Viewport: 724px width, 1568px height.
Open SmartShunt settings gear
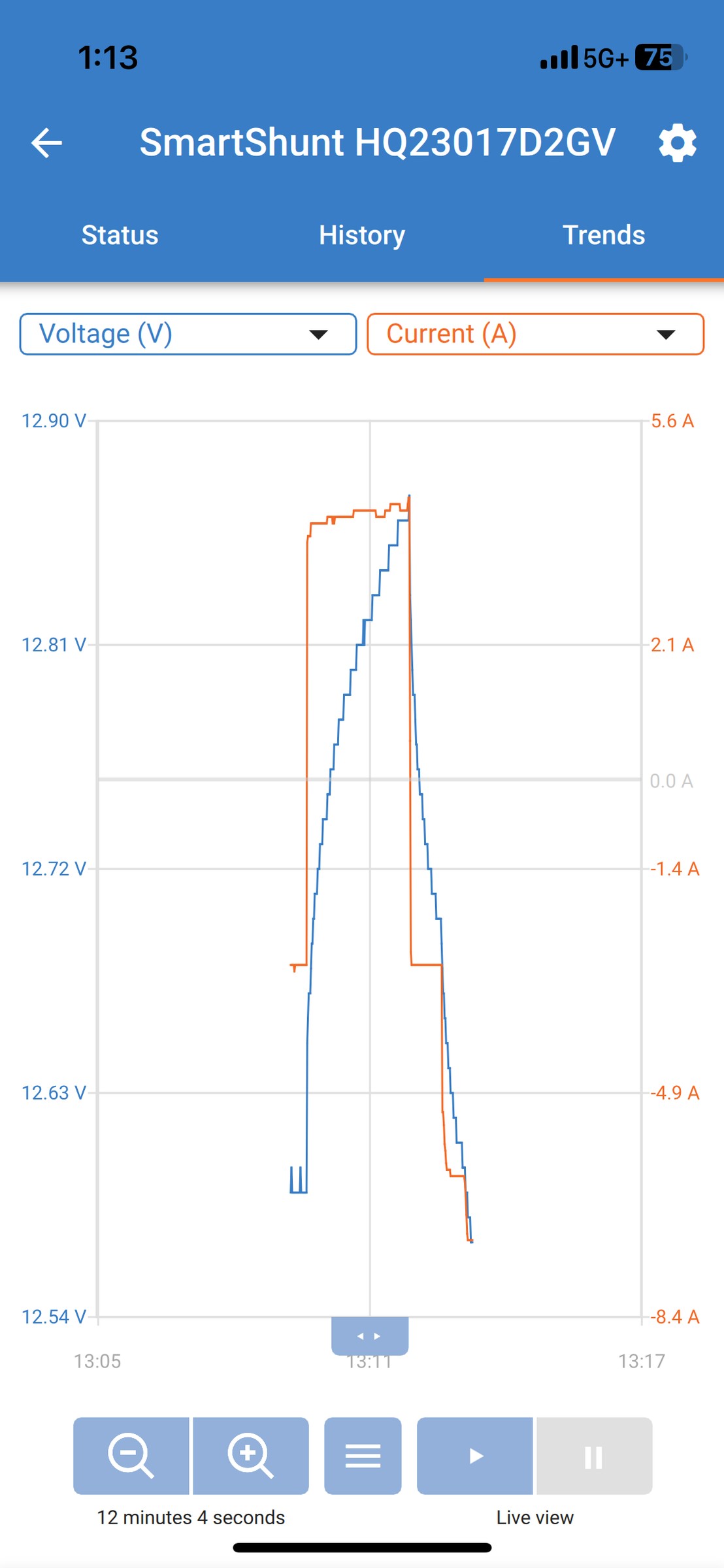678,143
